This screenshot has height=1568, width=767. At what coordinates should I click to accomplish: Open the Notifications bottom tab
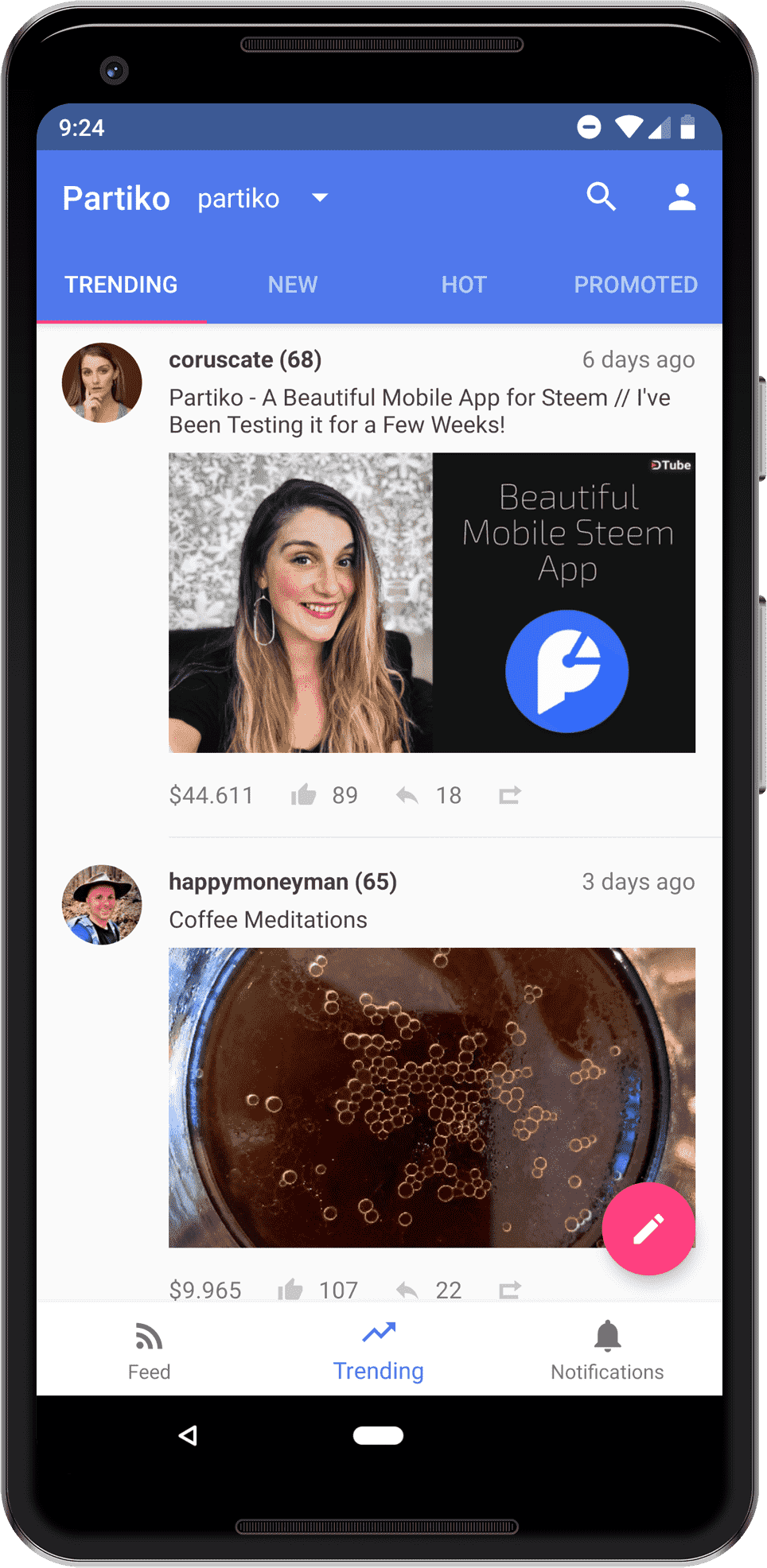[607, 1350]
